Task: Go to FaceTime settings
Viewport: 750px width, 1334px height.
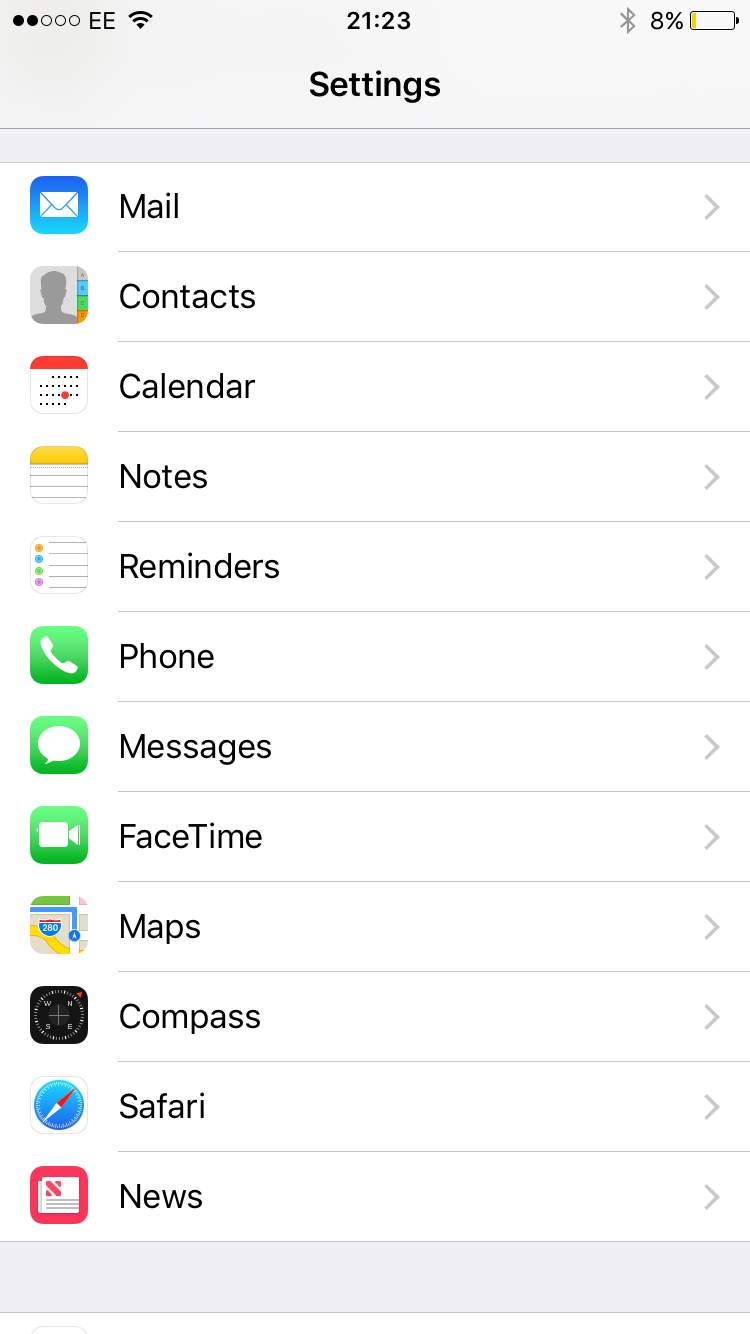Action: pyautogui.click(x=375, y=837)
